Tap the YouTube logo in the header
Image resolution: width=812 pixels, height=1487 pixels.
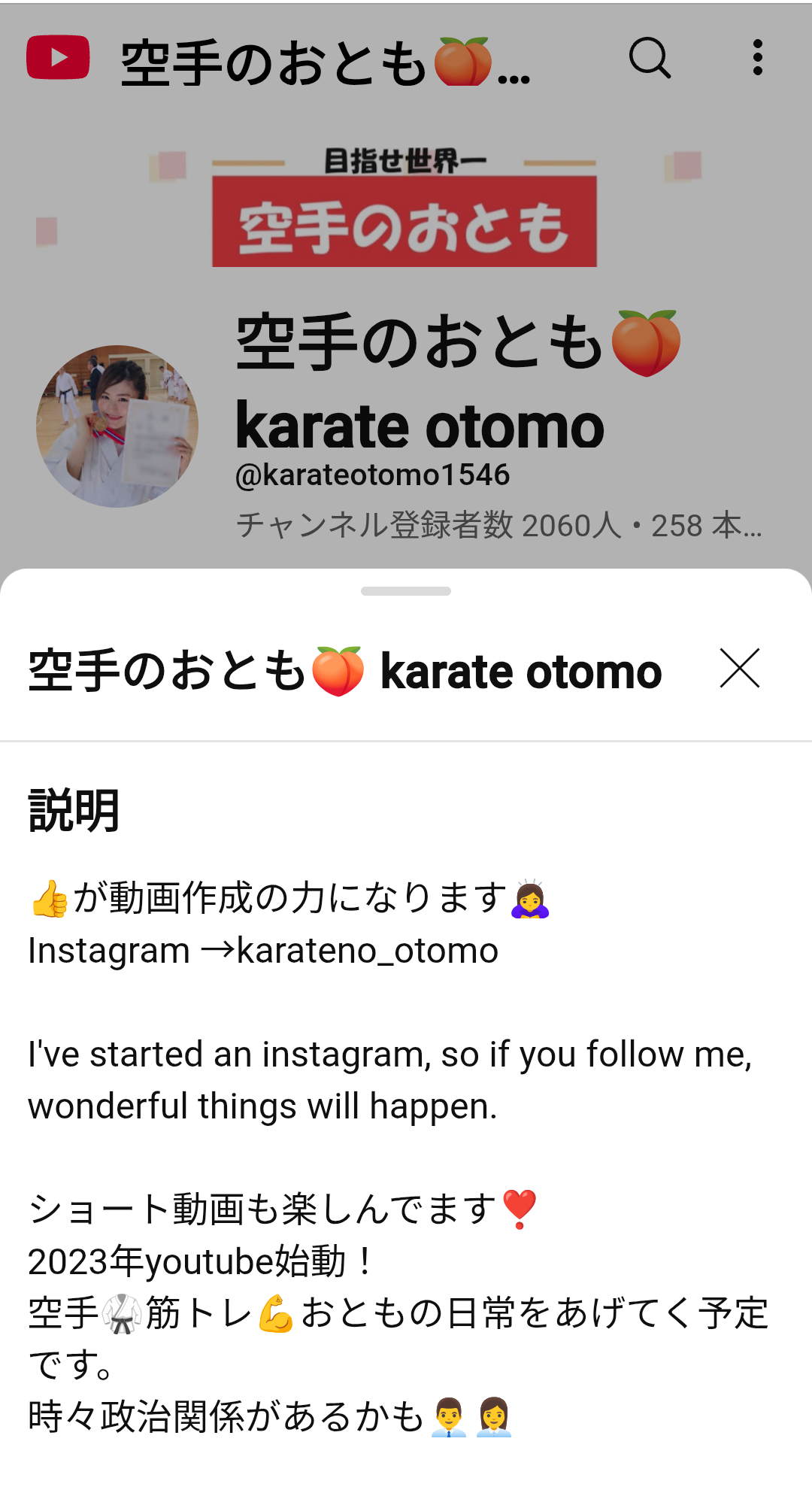[x=58, y=58]
